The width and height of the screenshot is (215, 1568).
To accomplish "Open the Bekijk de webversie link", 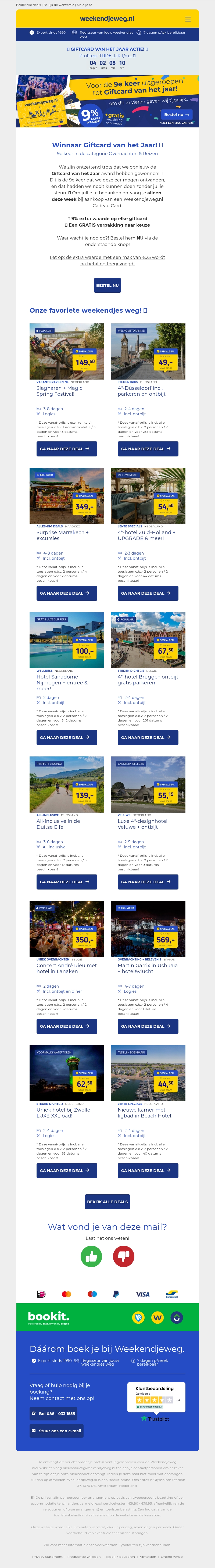I will (59, 4).
